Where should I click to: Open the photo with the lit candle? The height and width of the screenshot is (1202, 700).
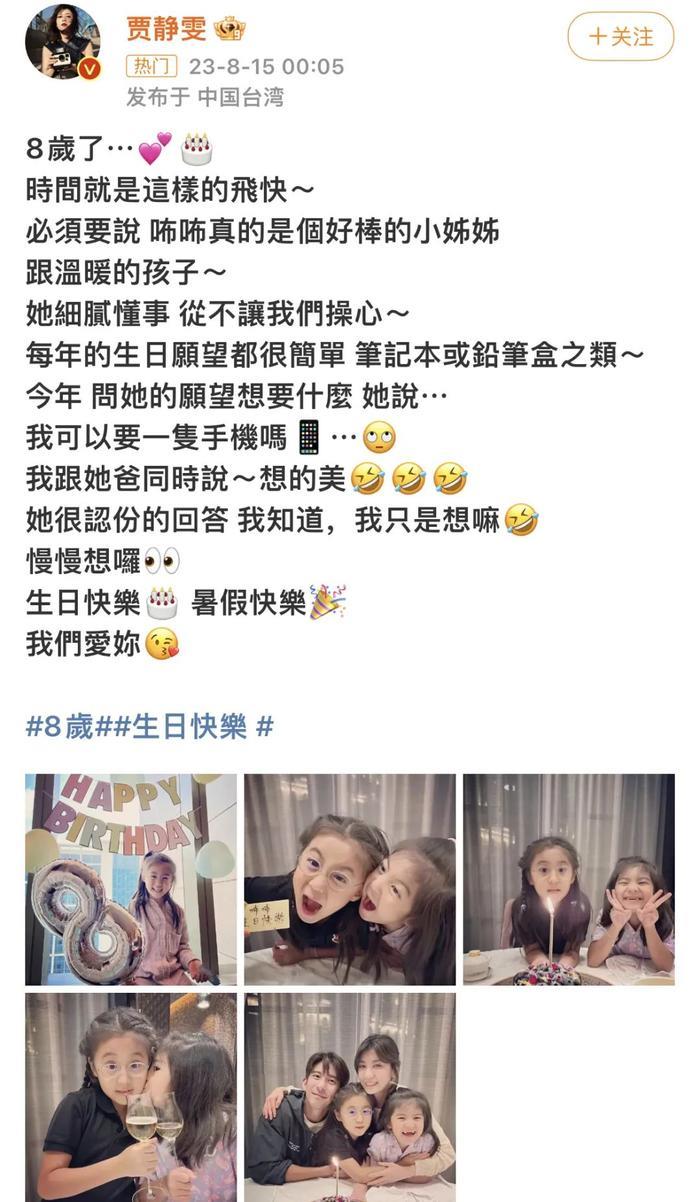568,879
